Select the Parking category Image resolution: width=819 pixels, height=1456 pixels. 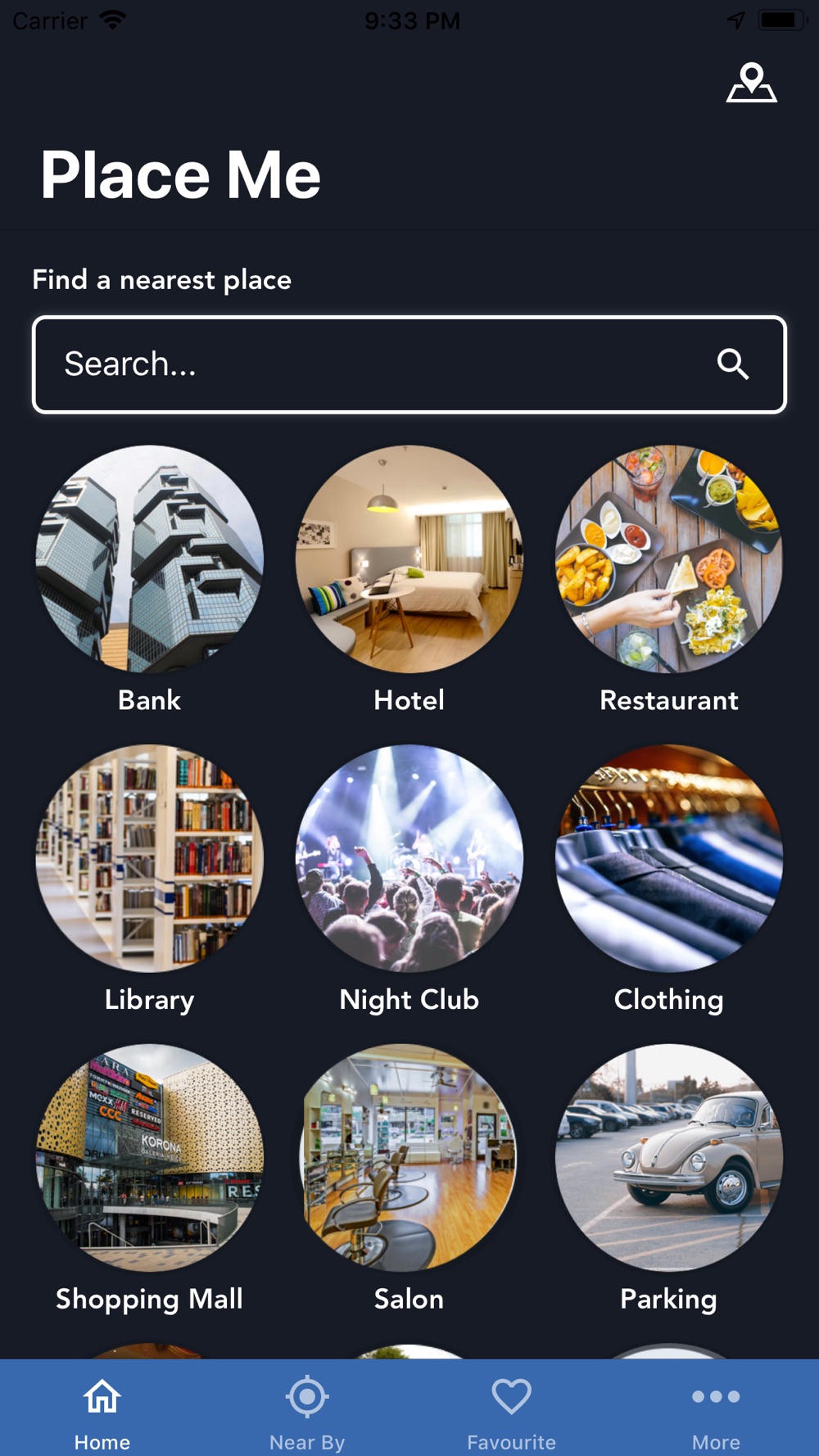click(668, 1157)
